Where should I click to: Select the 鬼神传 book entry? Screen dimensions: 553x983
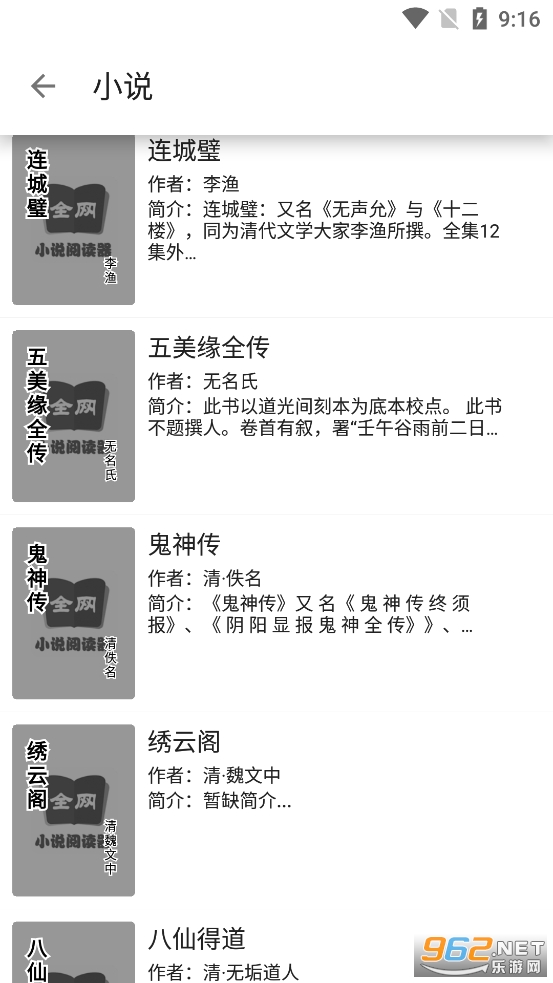click(x=276, y=613)
